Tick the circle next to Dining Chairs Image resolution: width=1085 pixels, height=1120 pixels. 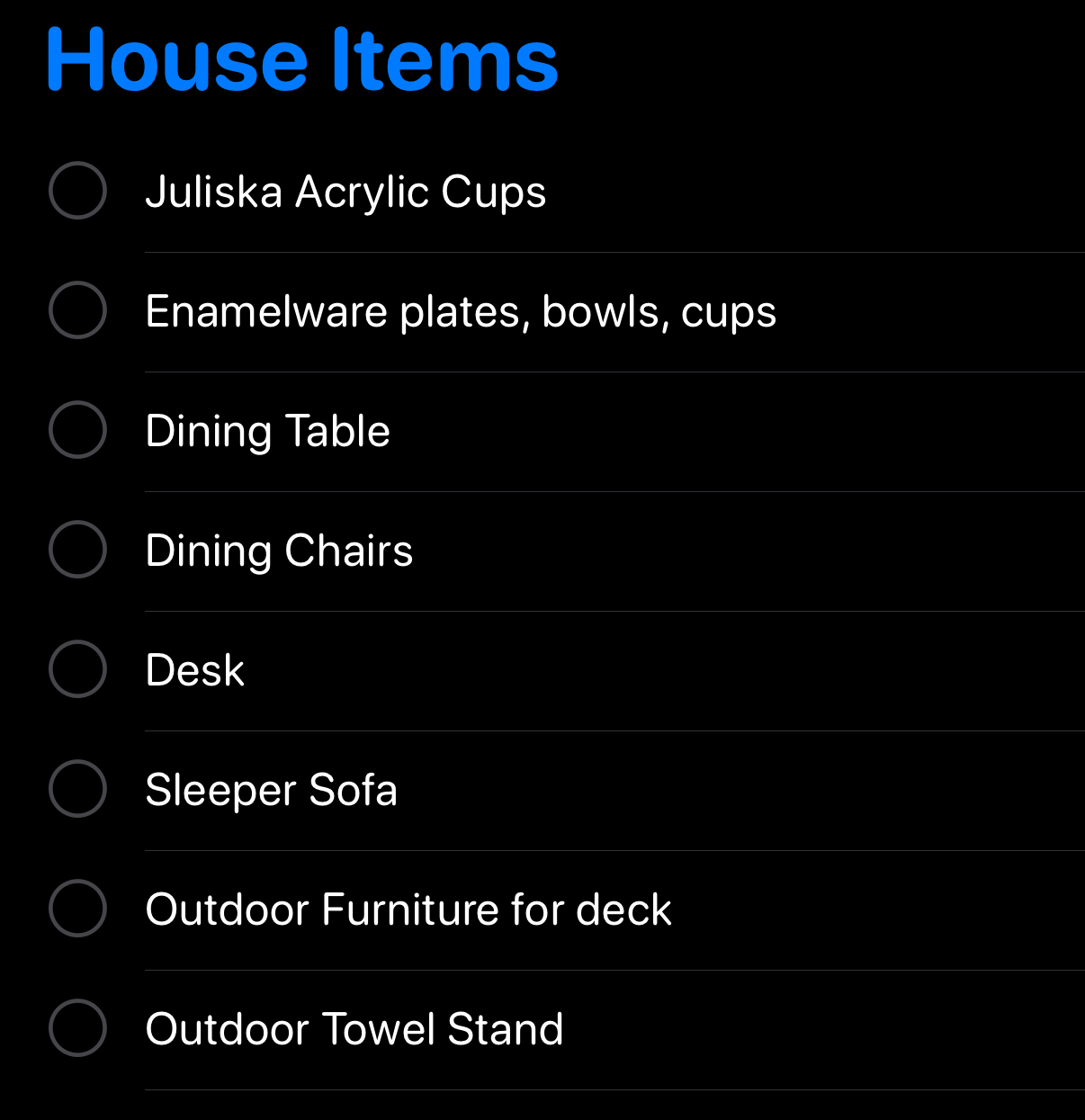[x=77, y=550]
